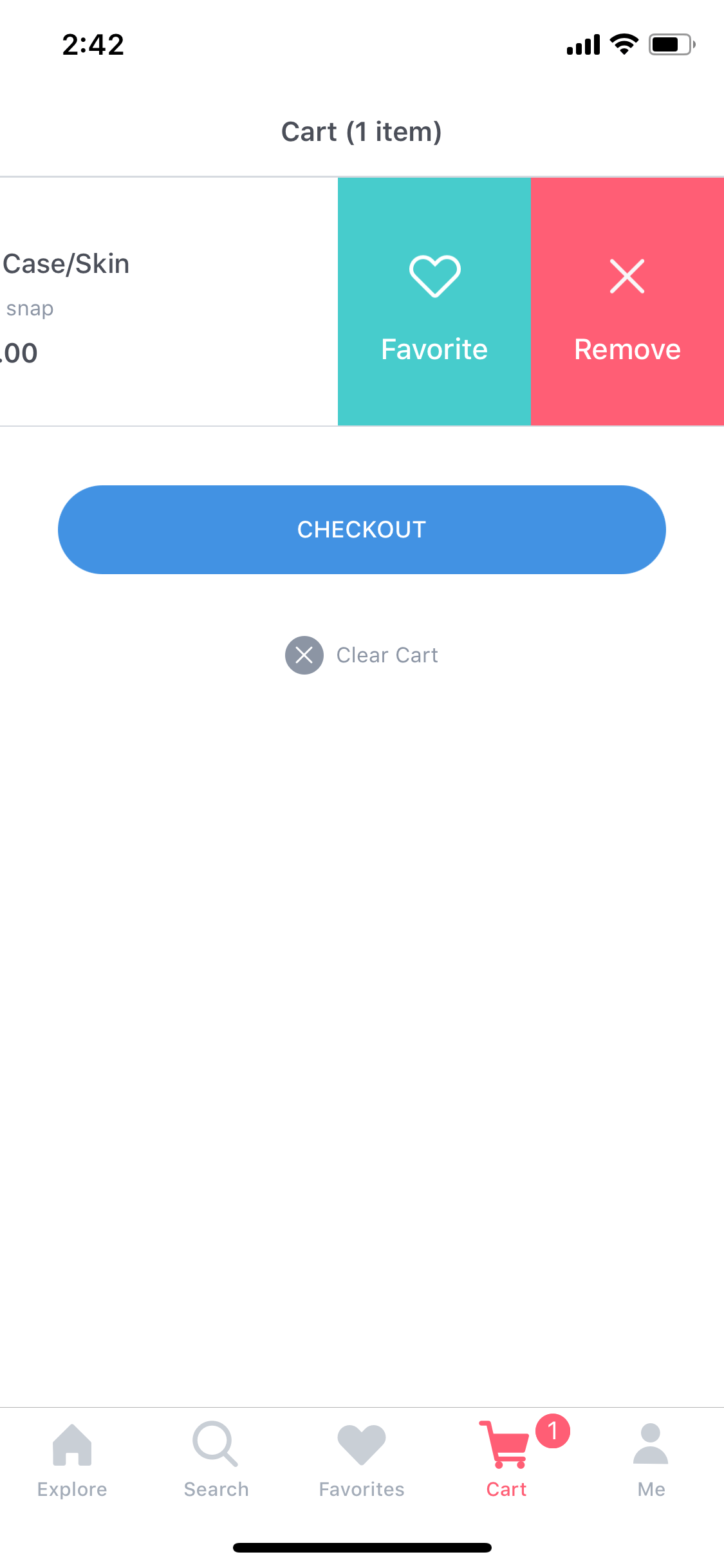Open the Search tab

216,1461
